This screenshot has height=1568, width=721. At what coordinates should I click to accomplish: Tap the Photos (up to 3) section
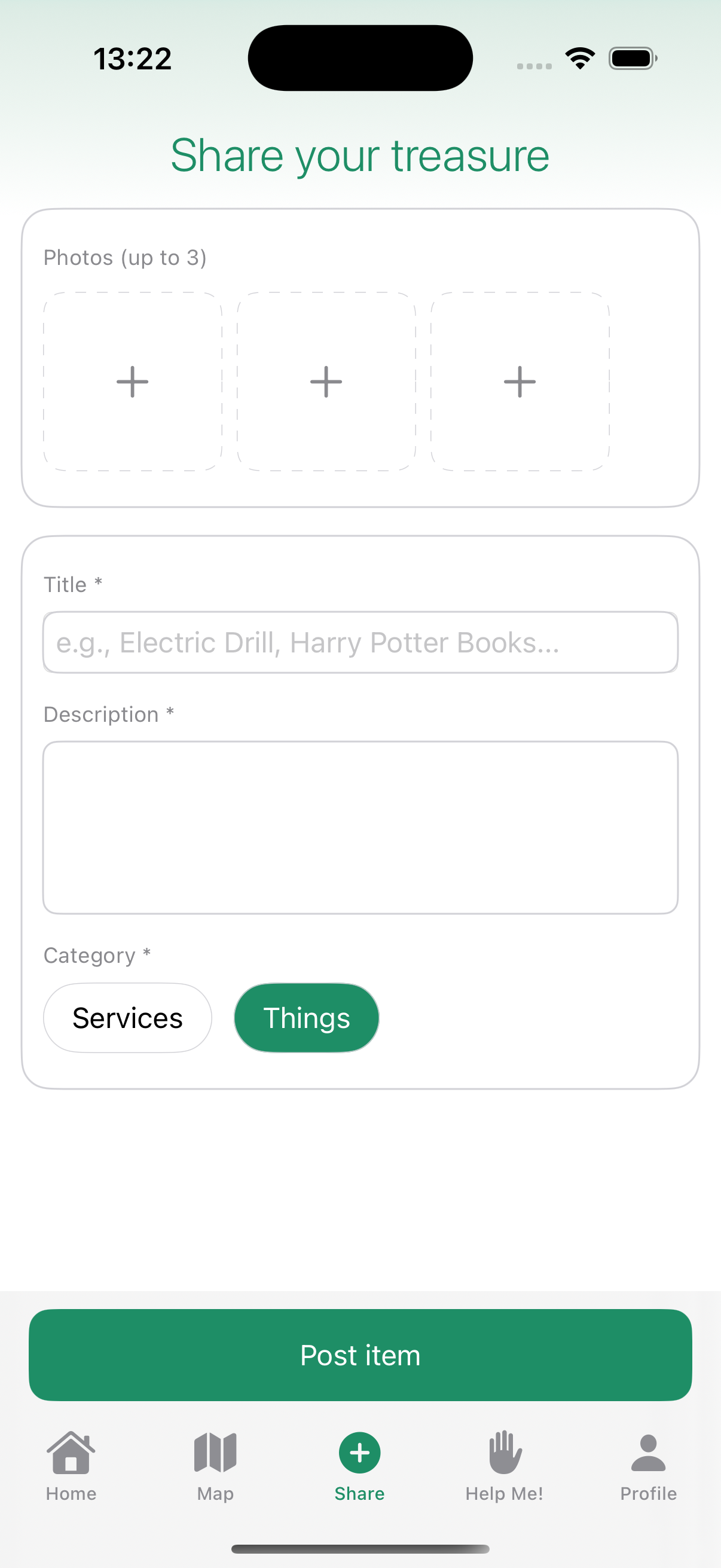pos(125,257)
